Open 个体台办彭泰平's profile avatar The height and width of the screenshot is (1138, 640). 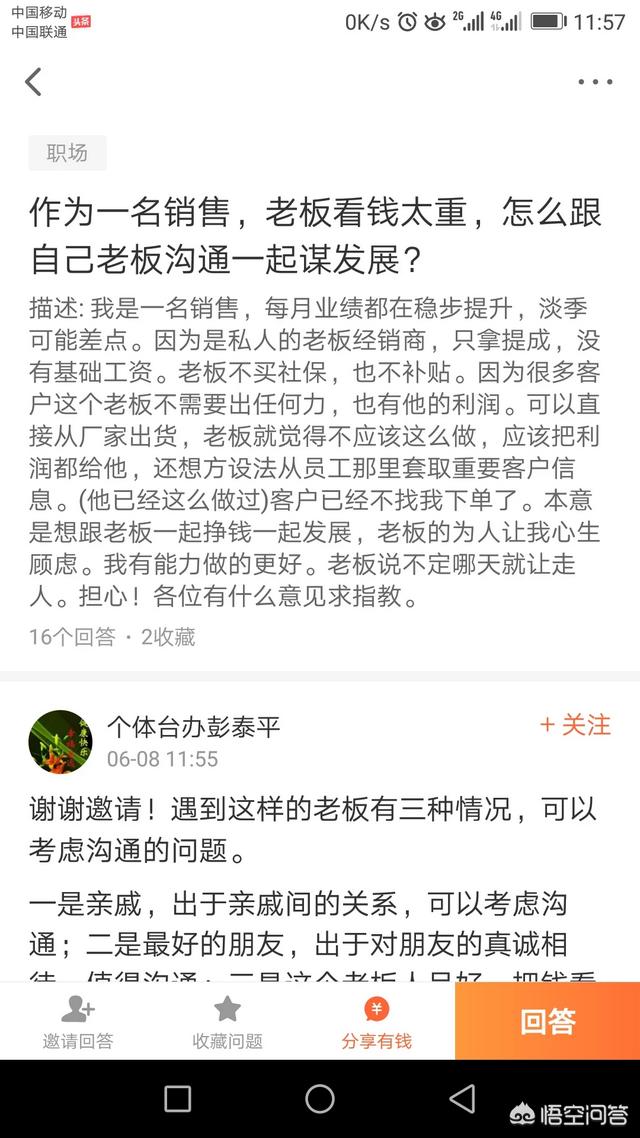coord(59,741)
